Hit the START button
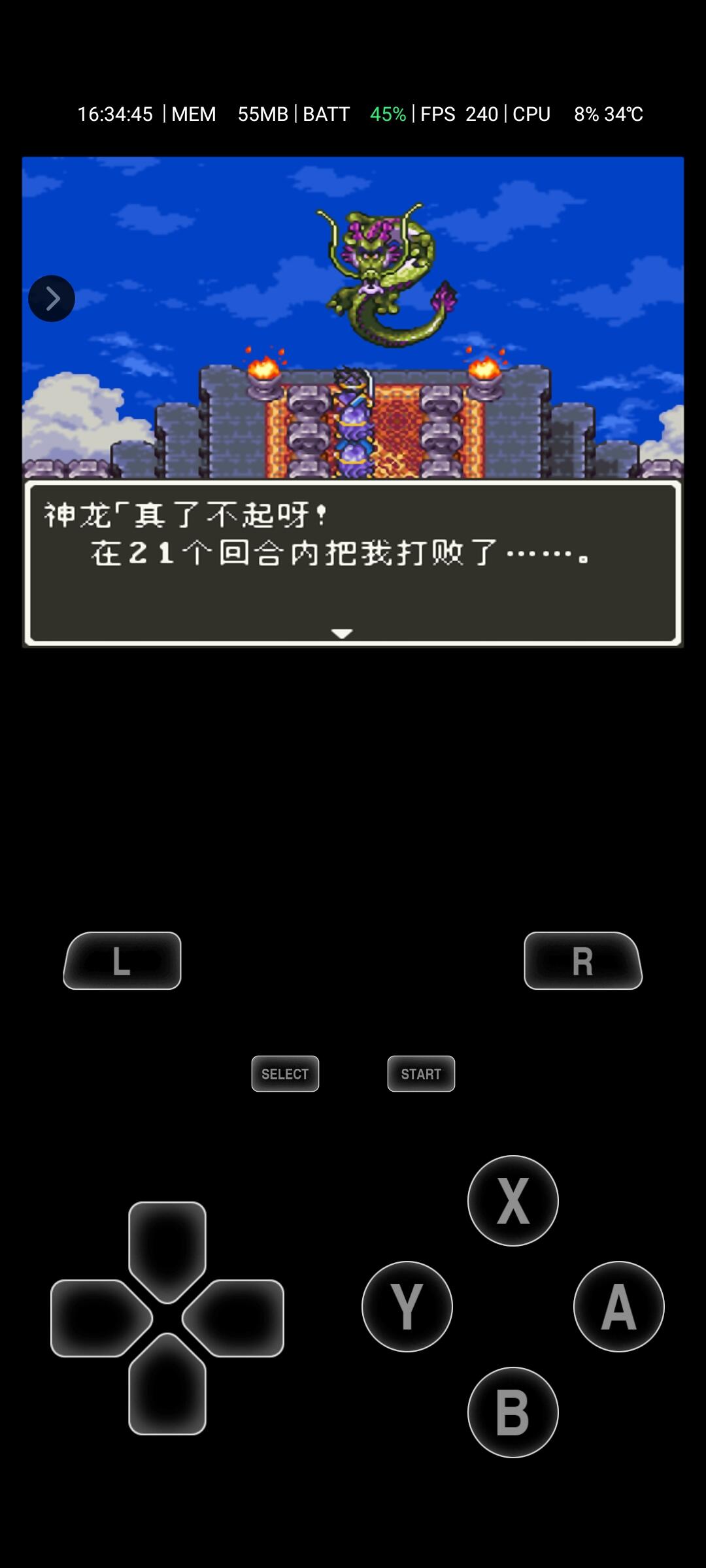This screenshot has height=1568, width=706. pos(421,1073)
